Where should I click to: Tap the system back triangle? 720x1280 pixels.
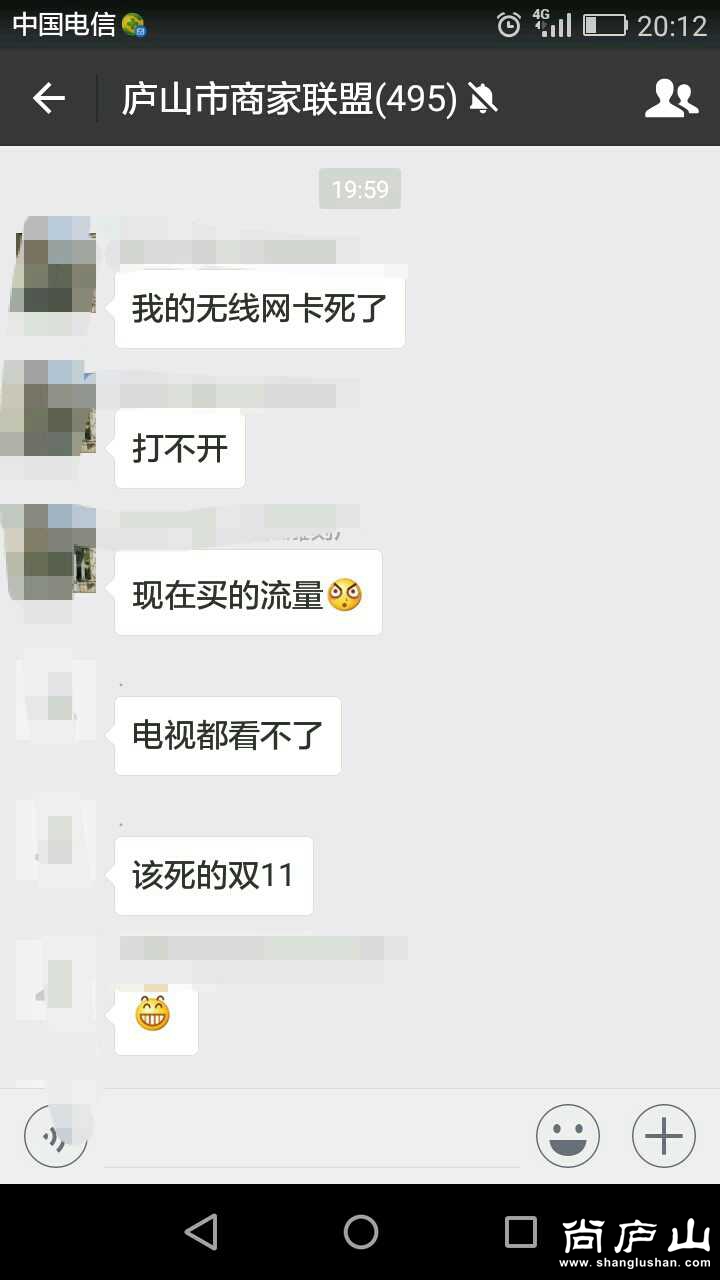pyautogui.click(x=201, y=1232)
